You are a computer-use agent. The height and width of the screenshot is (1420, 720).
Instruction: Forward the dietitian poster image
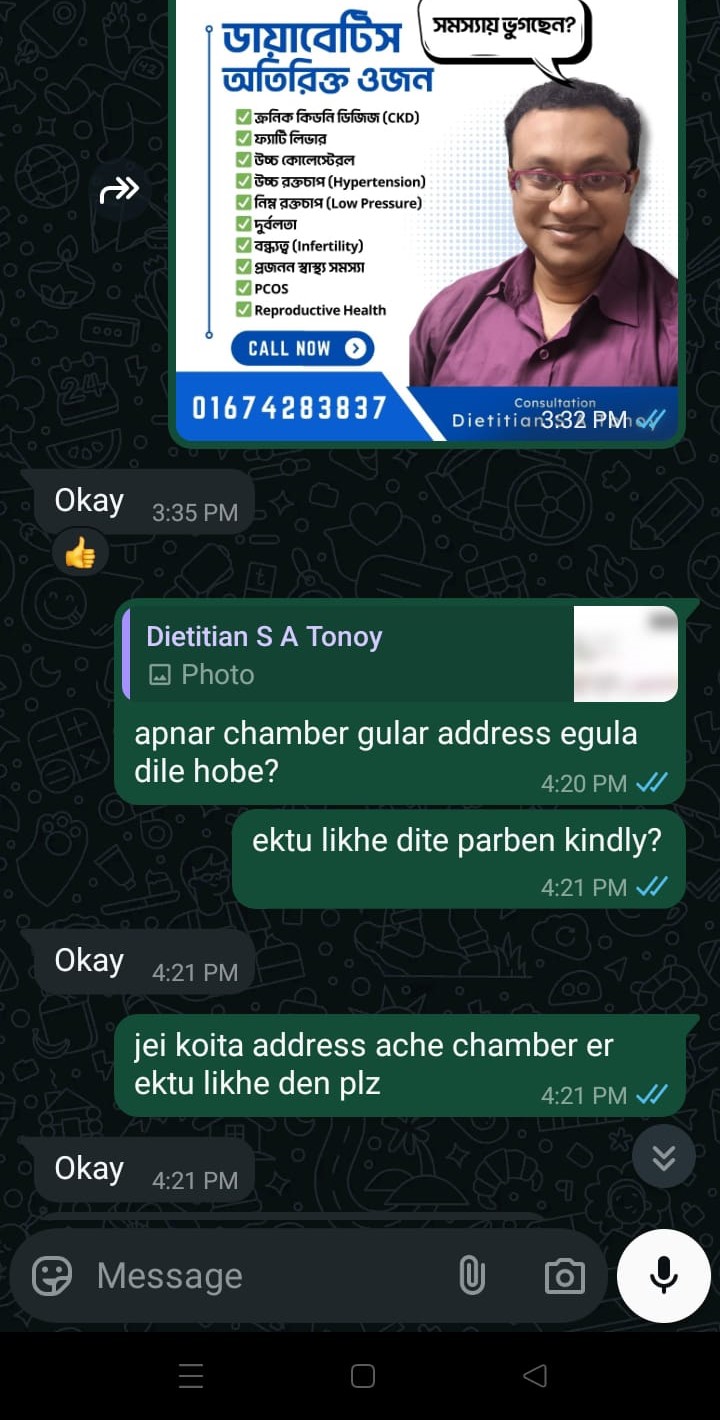(x=119, y=190)
